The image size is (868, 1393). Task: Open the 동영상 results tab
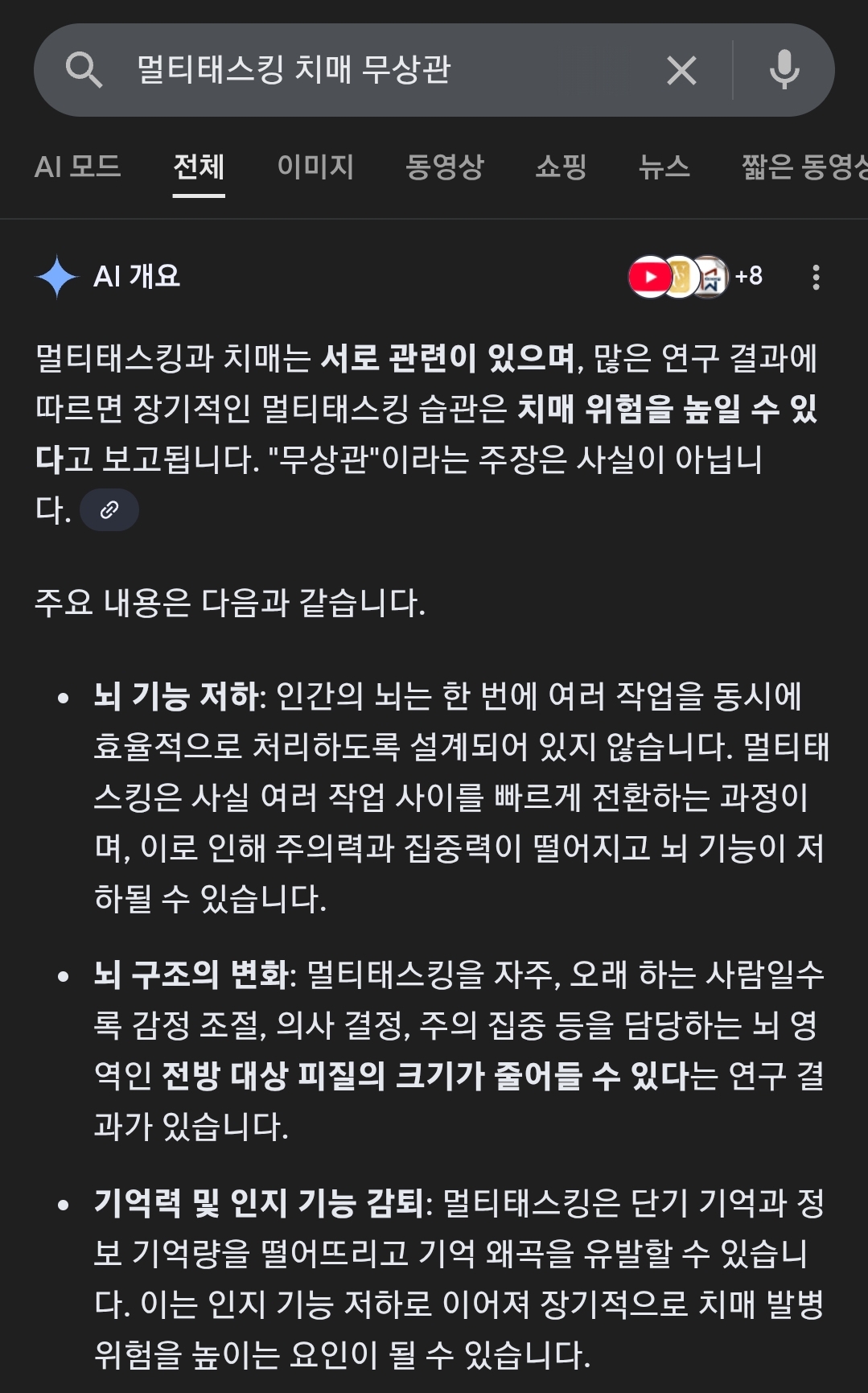[444, 167]
